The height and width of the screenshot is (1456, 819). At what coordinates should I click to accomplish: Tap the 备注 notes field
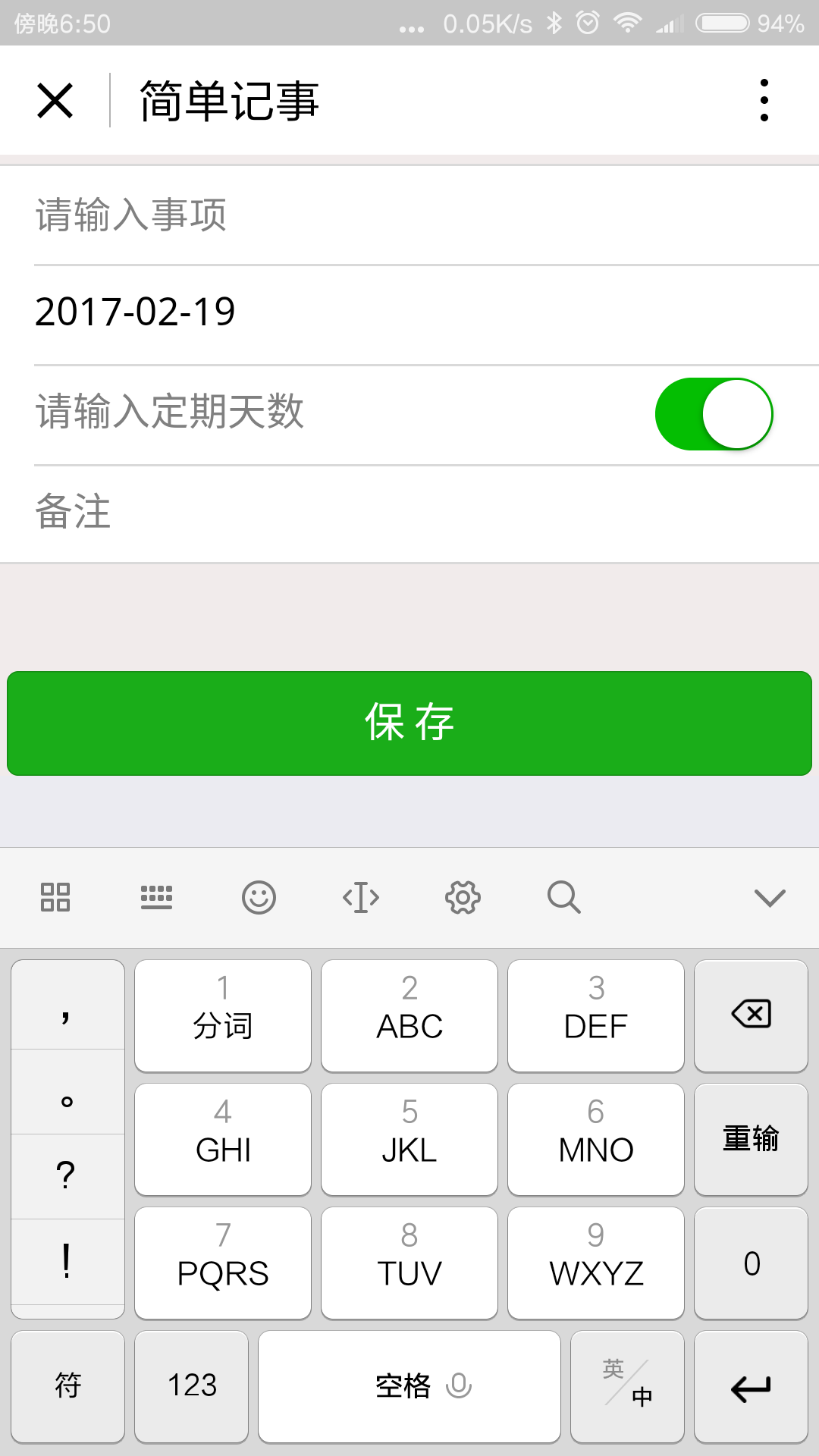409,511
